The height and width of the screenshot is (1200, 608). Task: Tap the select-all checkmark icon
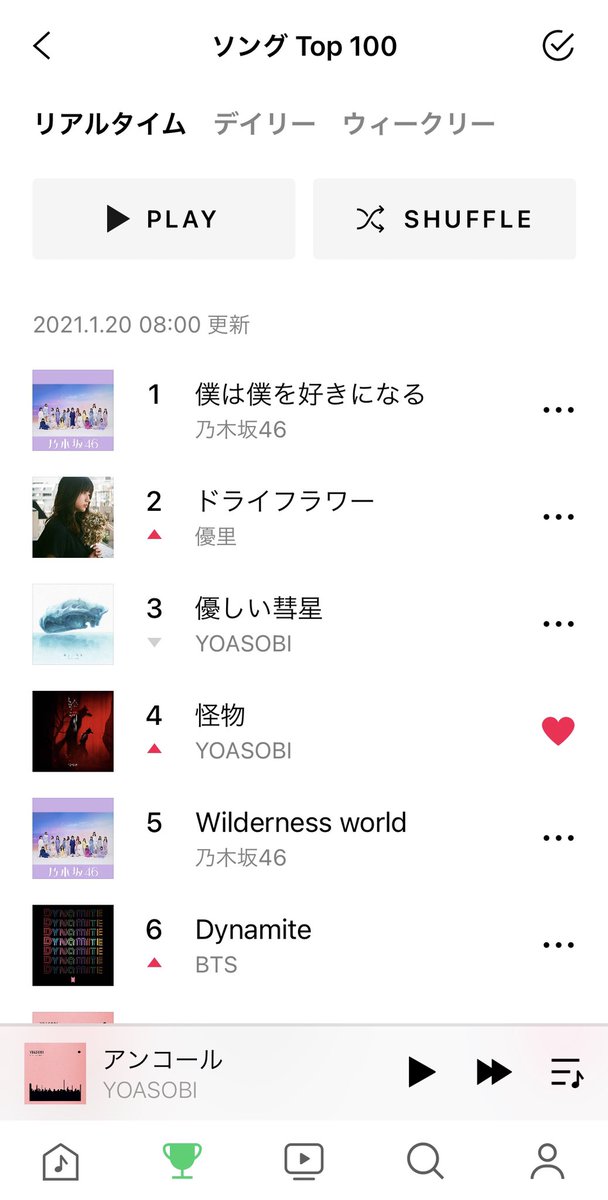558,46
